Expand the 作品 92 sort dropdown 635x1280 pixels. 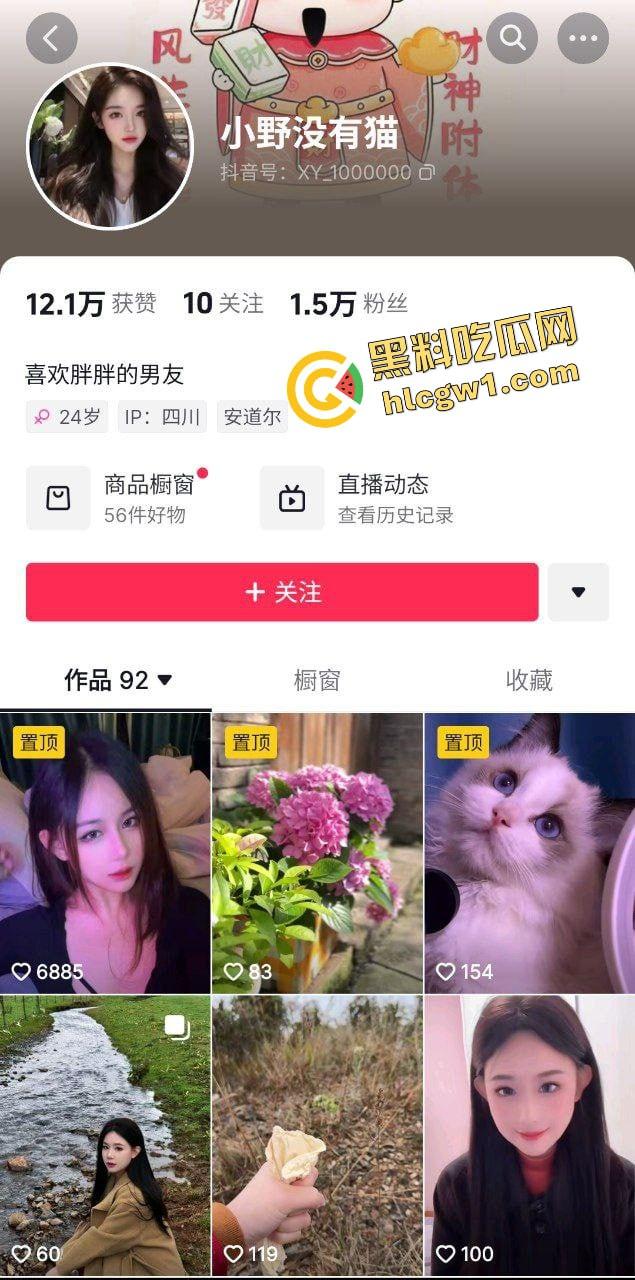tap(165, 680)
